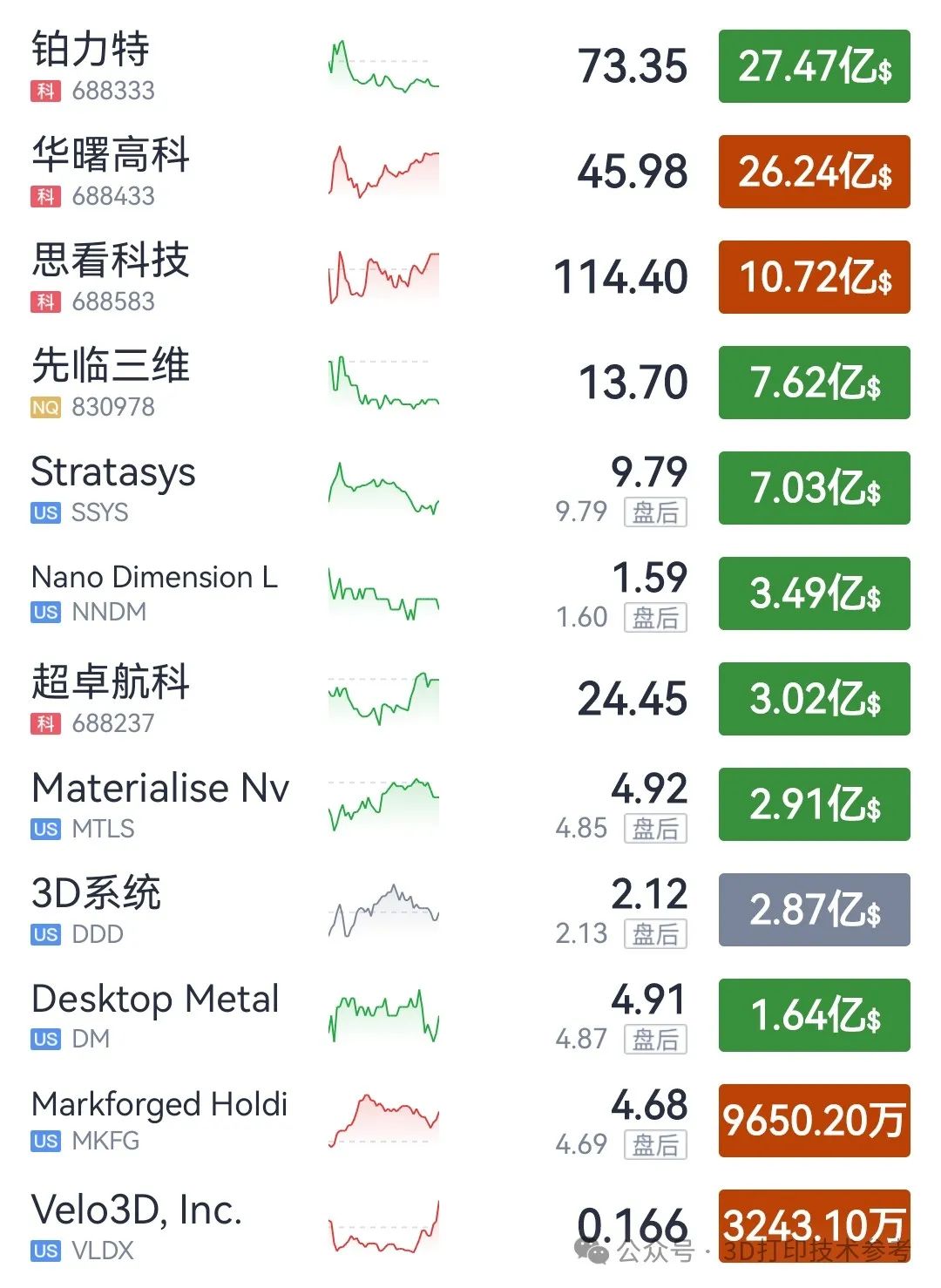Open Stratasys (SSYS) quote
Screen dimensions: 941x1288
(113, 472)
